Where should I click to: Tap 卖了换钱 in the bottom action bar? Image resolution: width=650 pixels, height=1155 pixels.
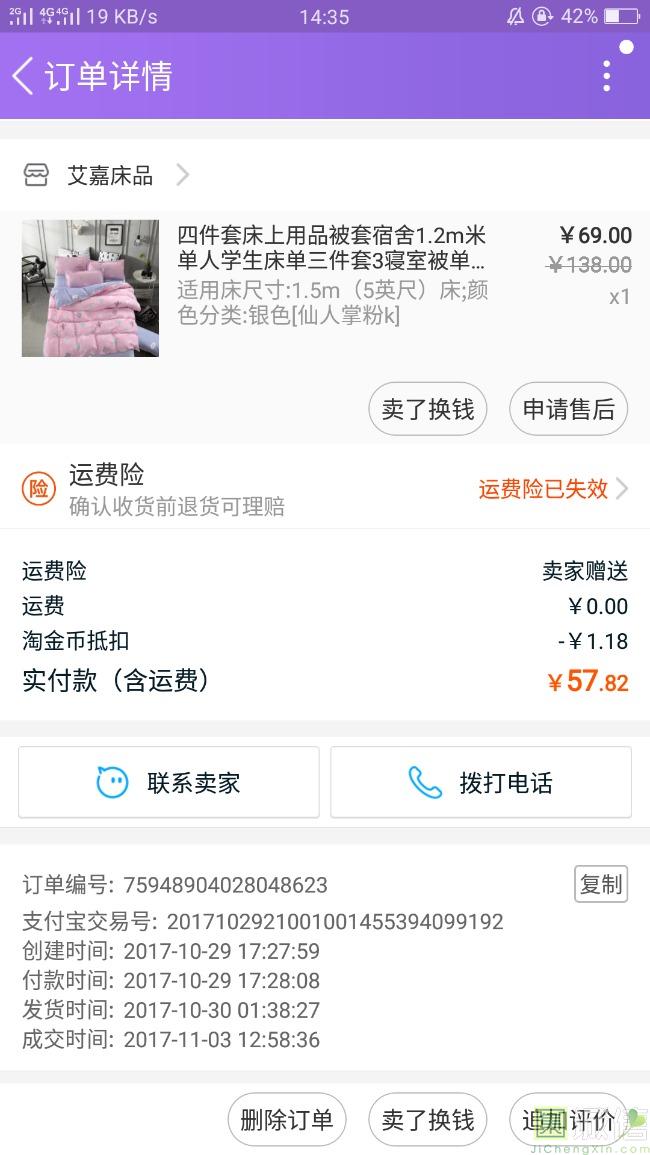tap(428, 1120)
